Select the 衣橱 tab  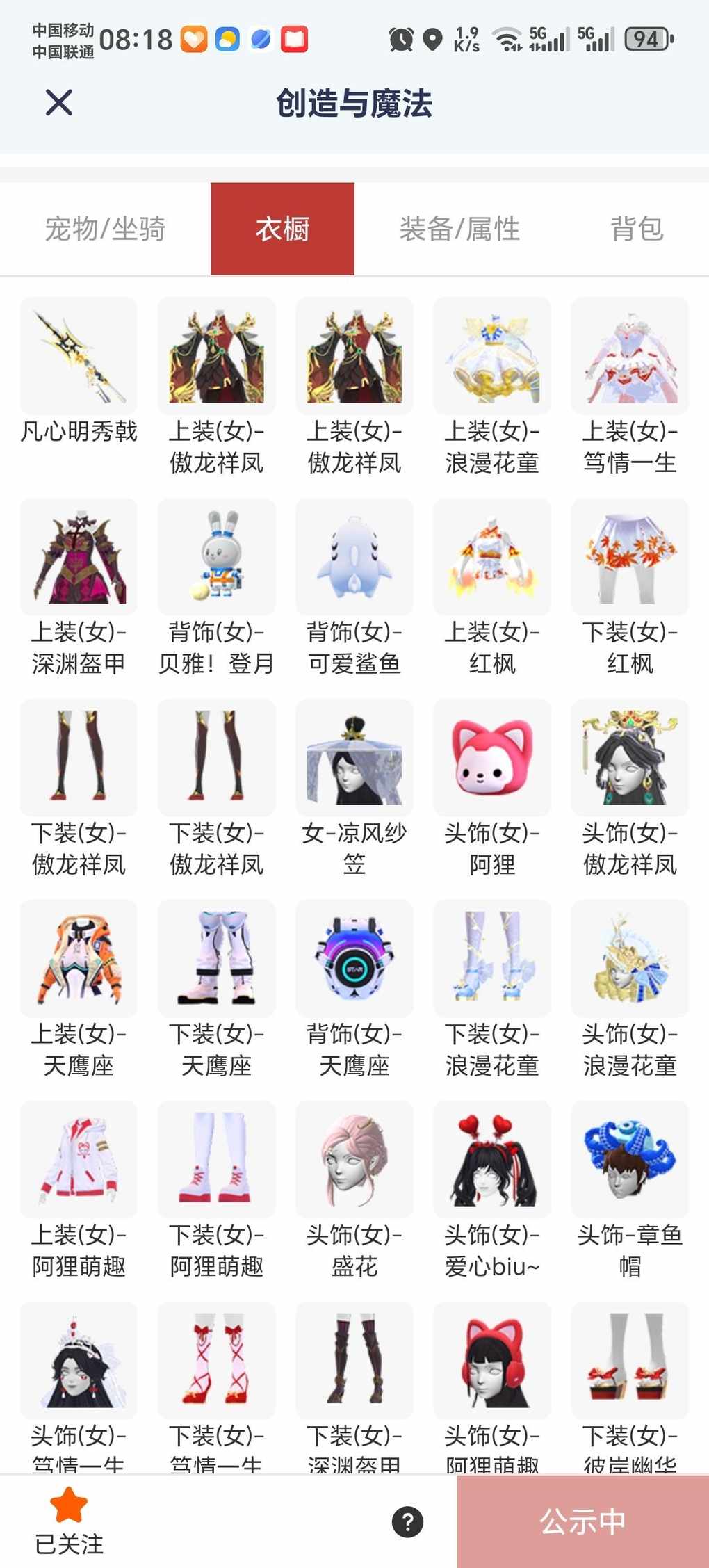[x=282, y=229]
